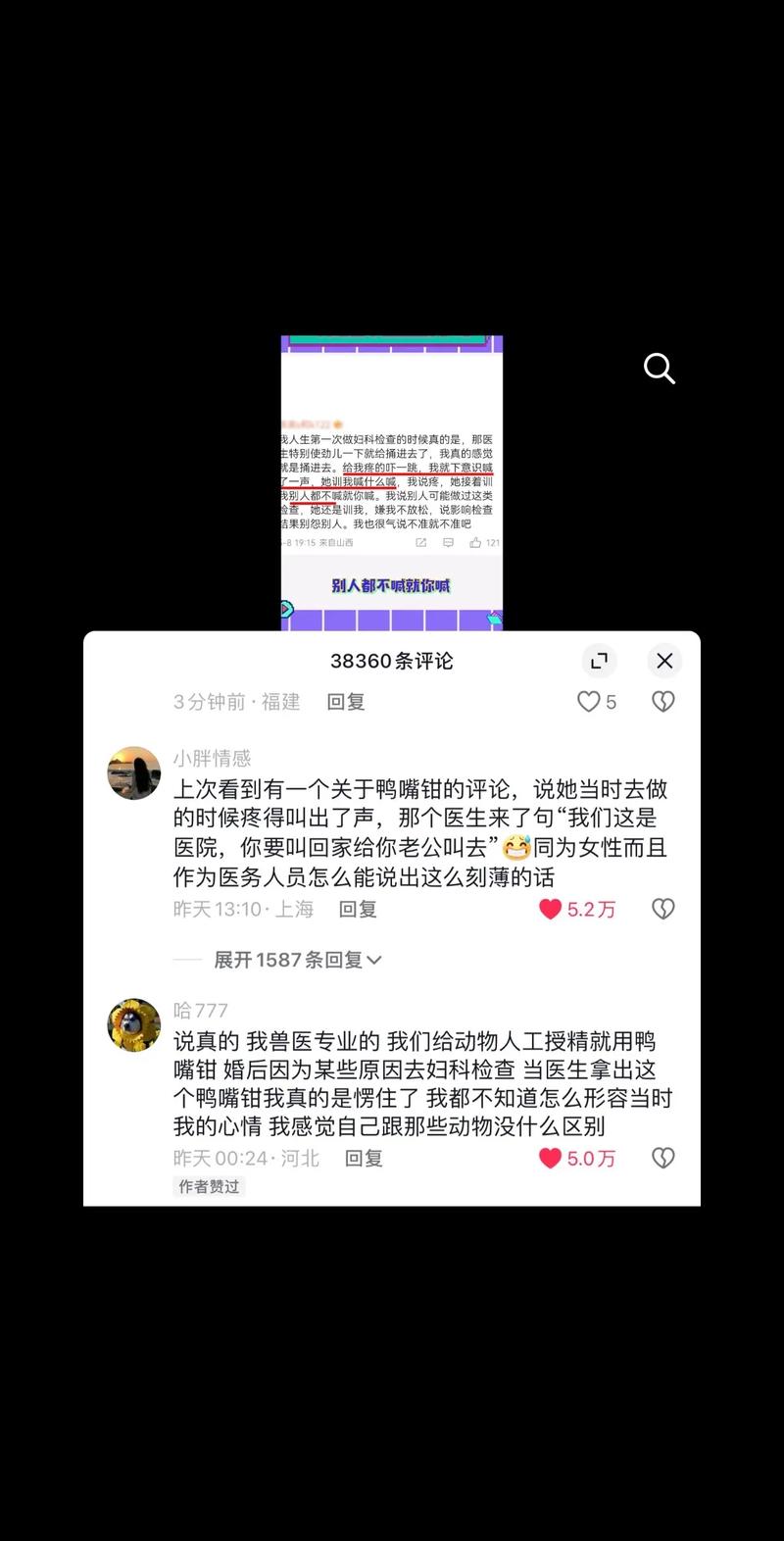Dislike 小胖情感's comment
This screenshot has height=1541, width=784.
(x=663, y=910)
